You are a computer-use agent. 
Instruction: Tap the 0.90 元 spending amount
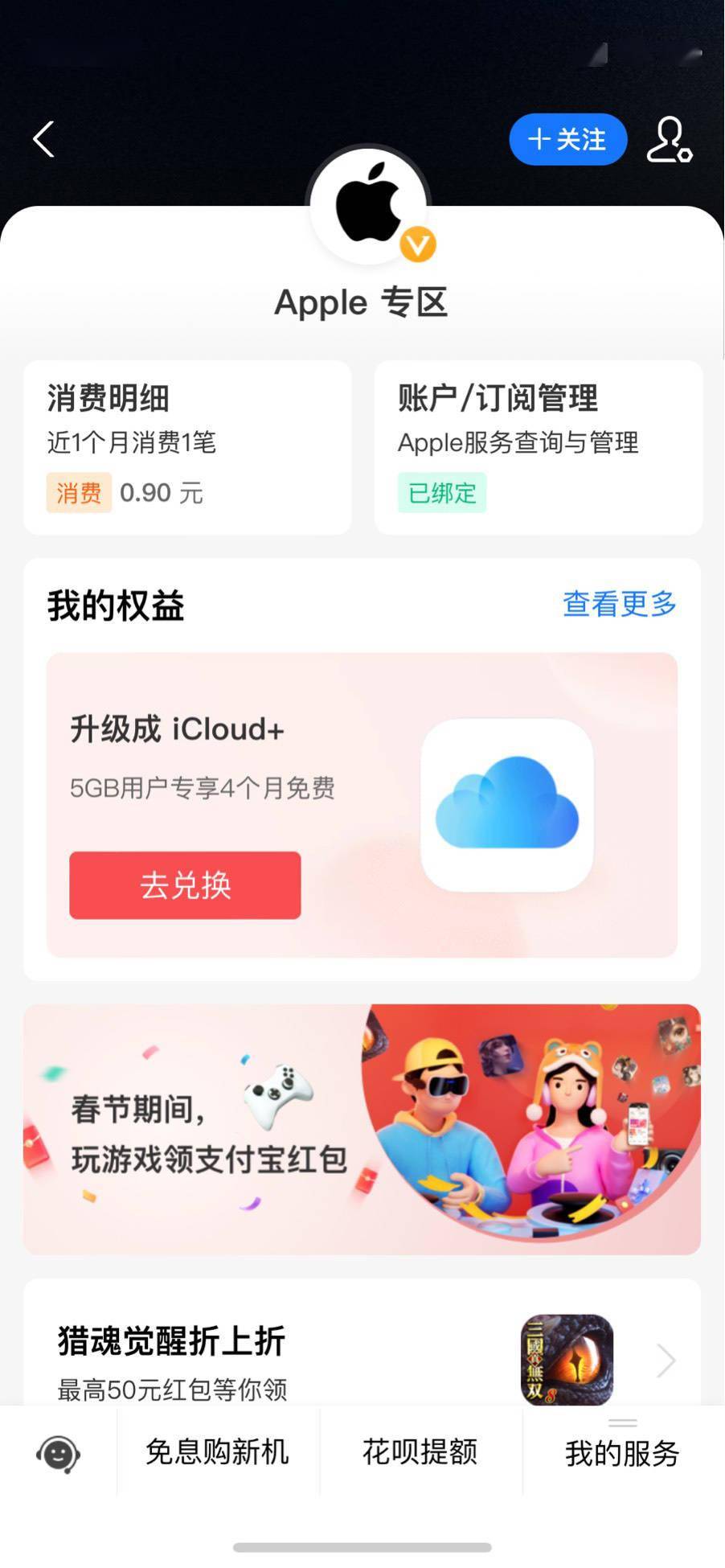click(x=162, y=492)
